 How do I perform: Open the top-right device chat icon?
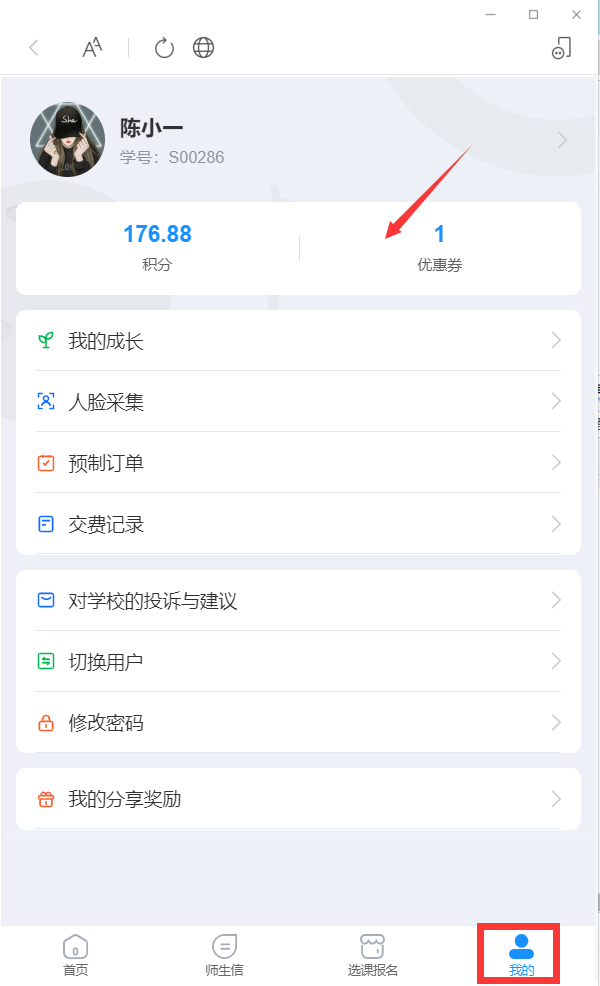tap(561, 48)
